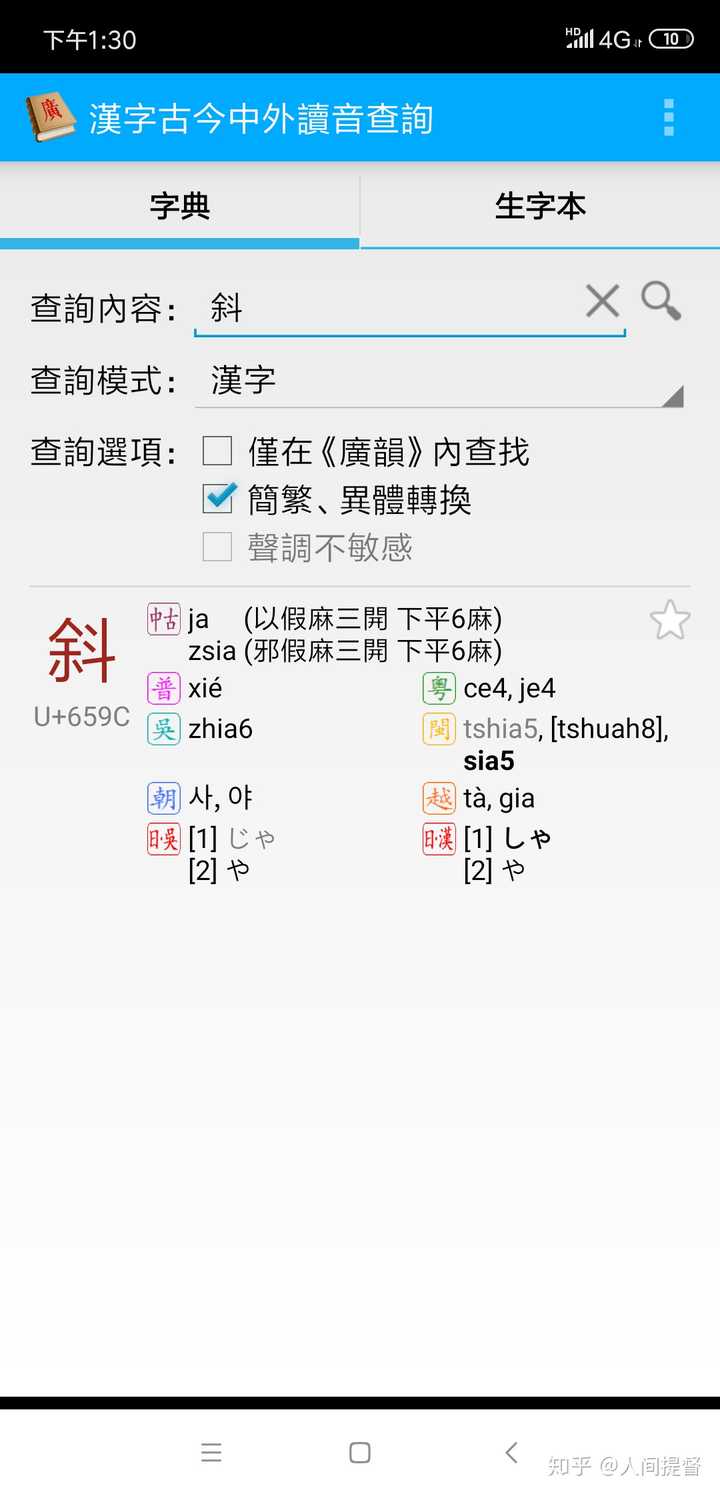Clear the search text with the X icon

click(x=603, y=301)
